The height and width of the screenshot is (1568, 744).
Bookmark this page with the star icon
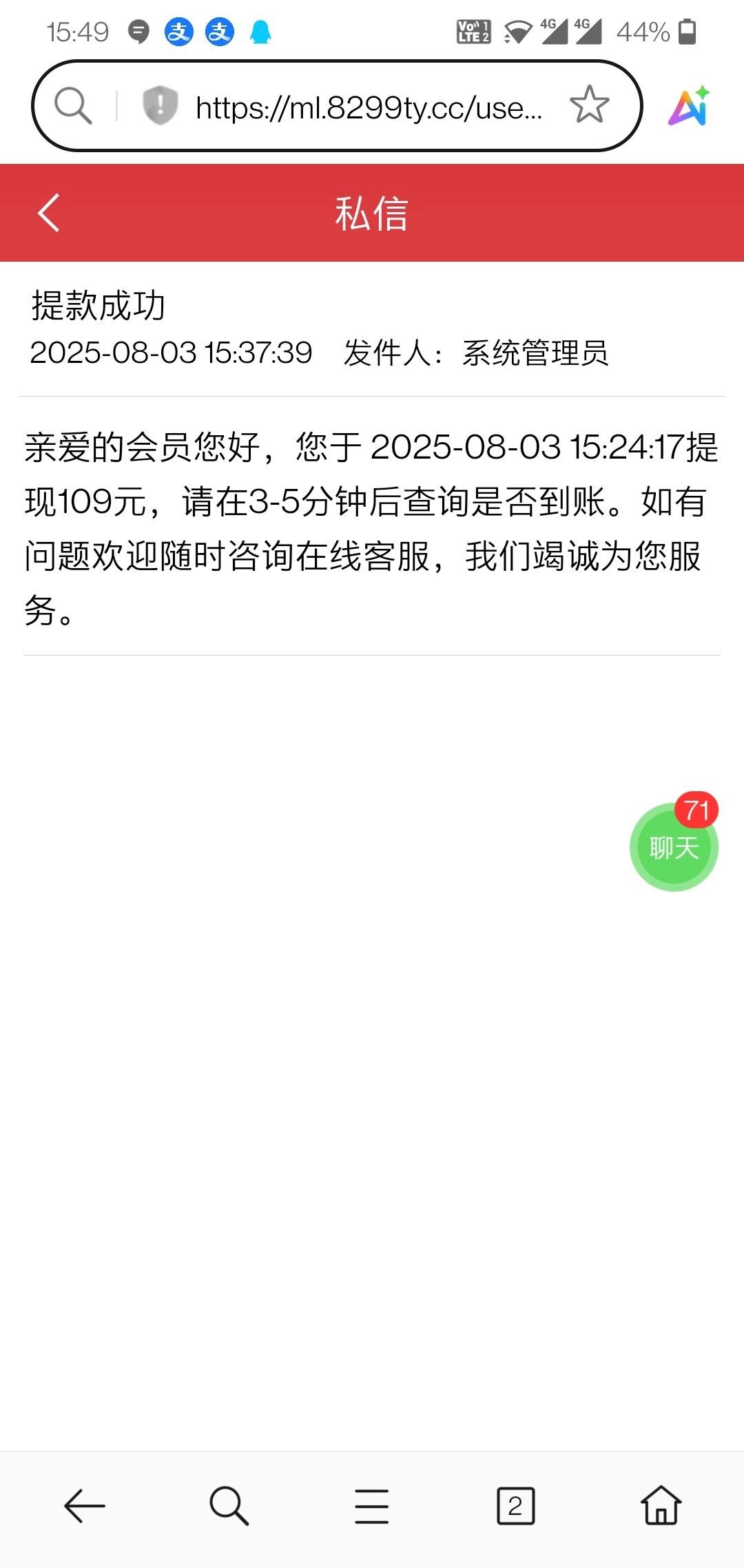pyautogui.click(x=589, y=105)
